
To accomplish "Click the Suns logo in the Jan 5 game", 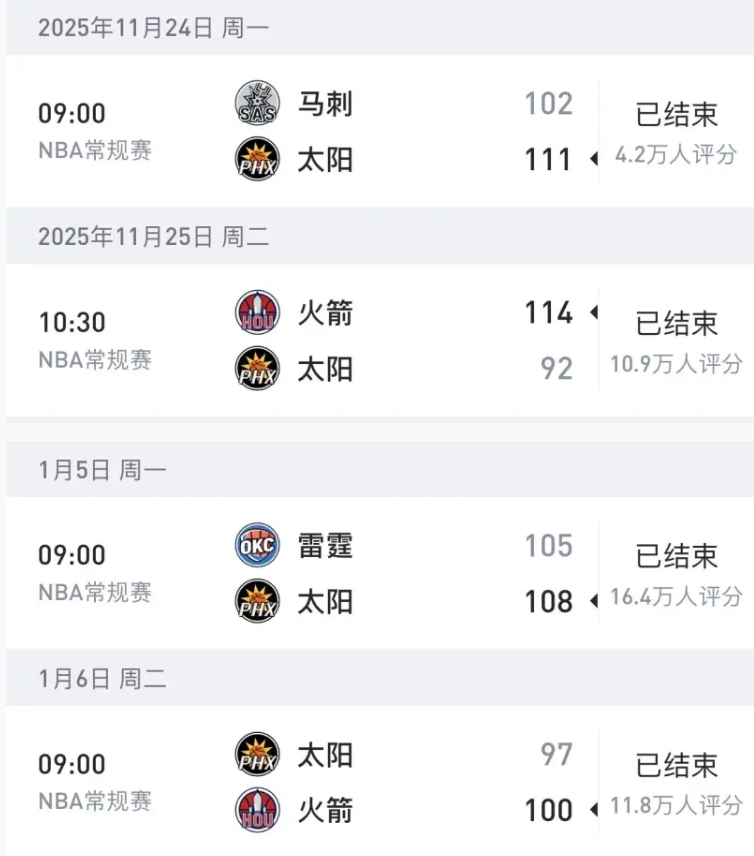I will pyautogui.click(x=256, y=600).
